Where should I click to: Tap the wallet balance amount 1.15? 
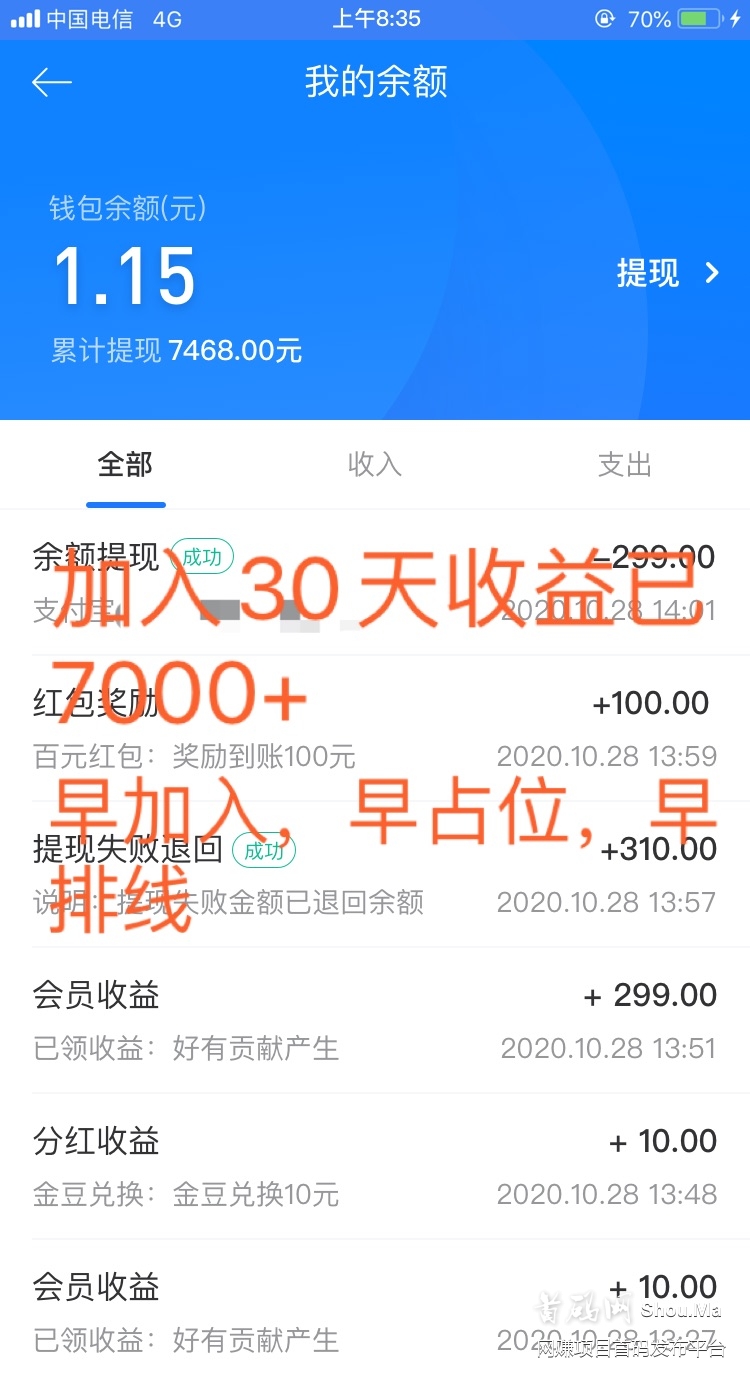point(125,274)
